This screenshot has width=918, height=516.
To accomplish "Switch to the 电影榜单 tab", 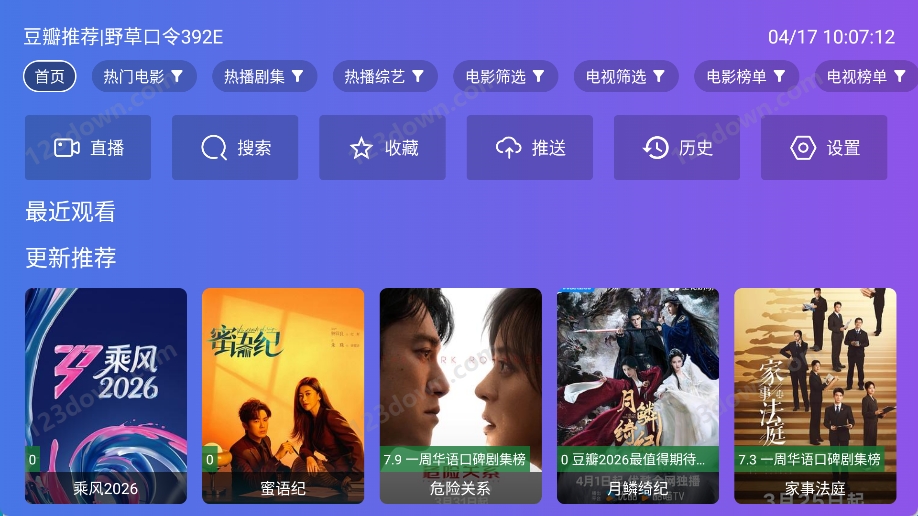I will pos(746,76).
